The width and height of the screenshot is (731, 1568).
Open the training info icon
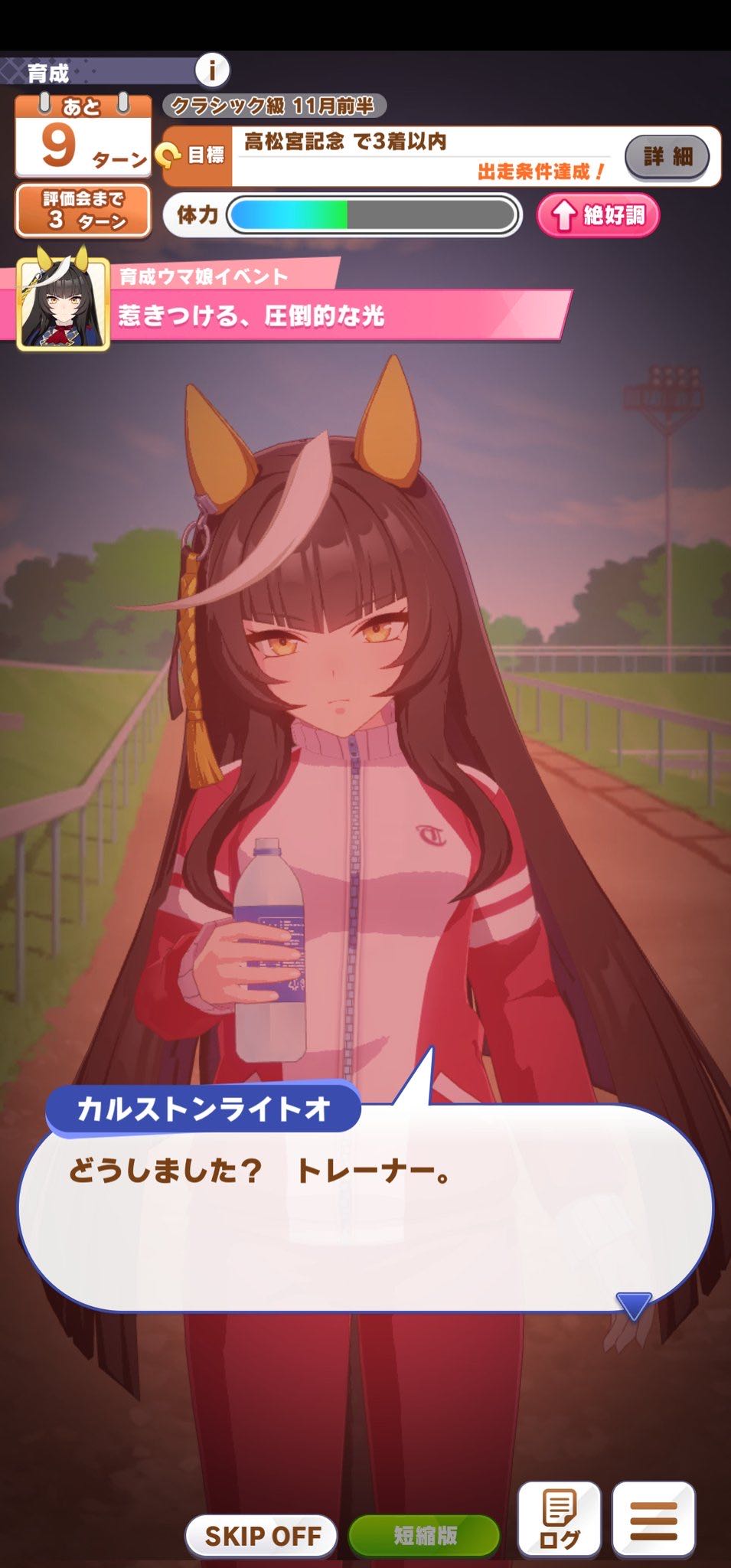point(212,70)
